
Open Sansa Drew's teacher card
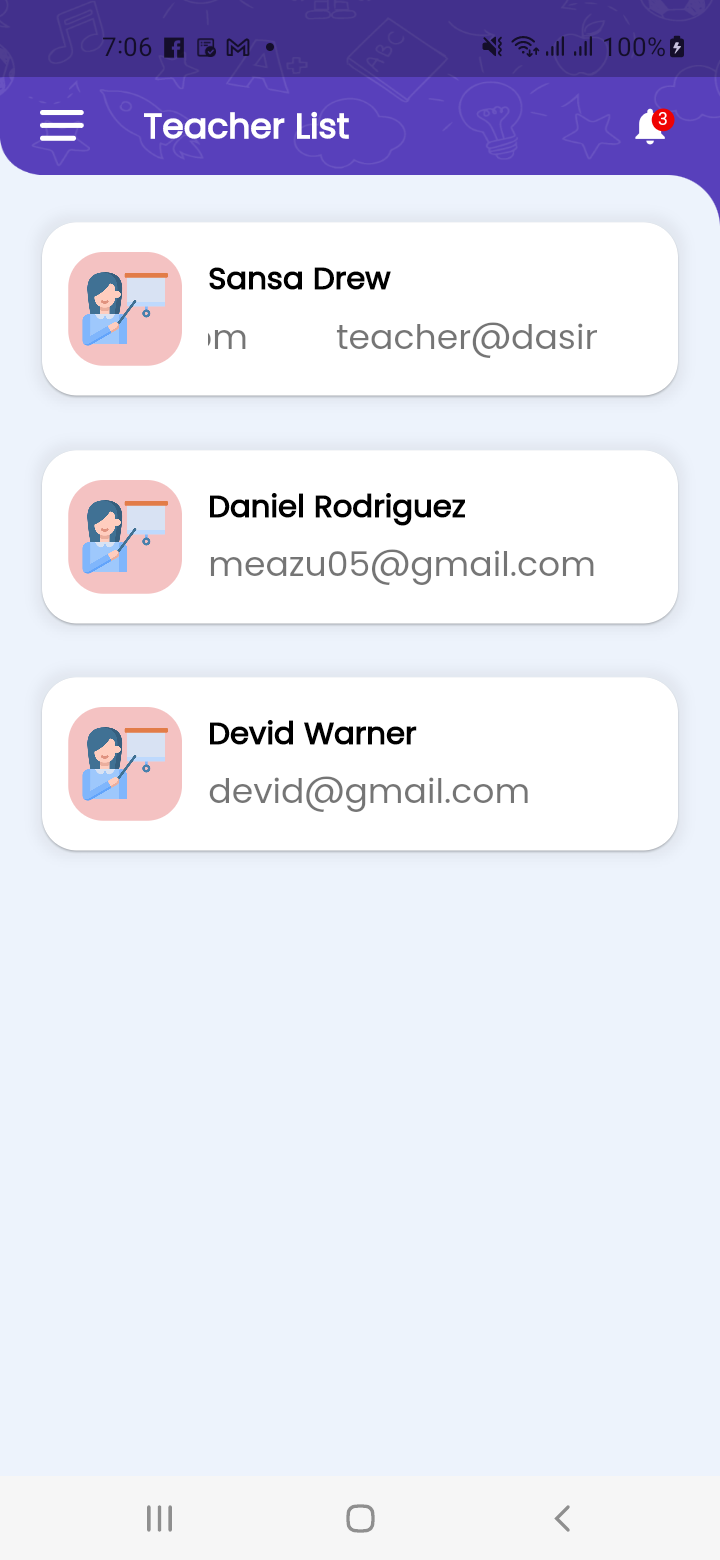360,308
